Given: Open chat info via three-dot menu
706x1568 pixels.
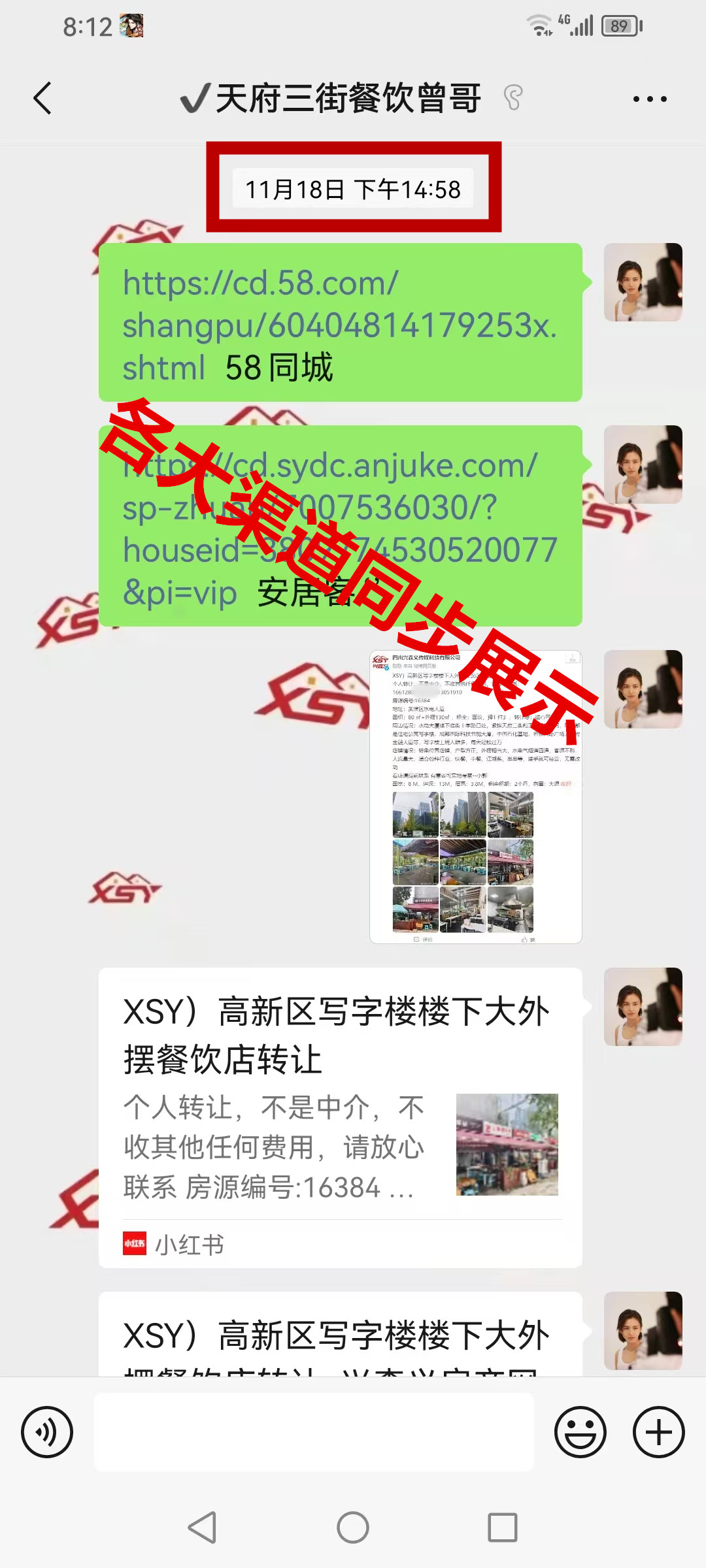Looking at the screenshot, I should (649, 99).
